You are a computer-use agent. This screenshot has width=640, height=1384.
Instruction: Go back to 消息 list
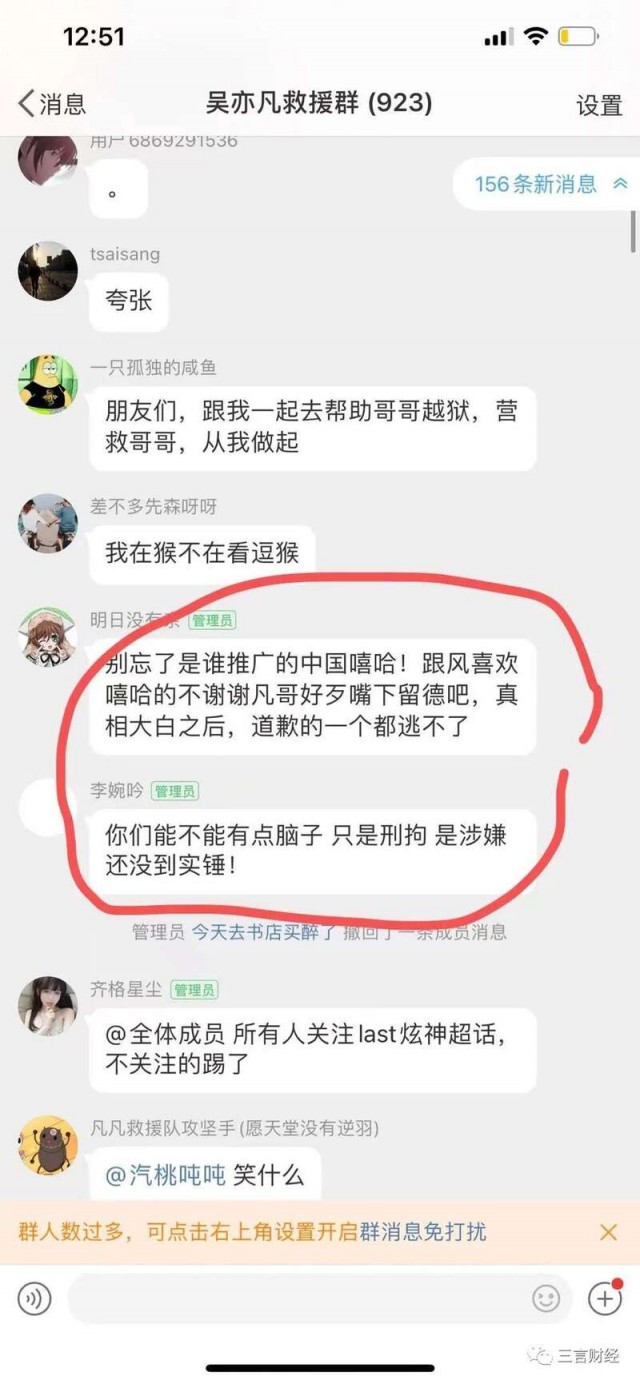click(x=52, y=104)
